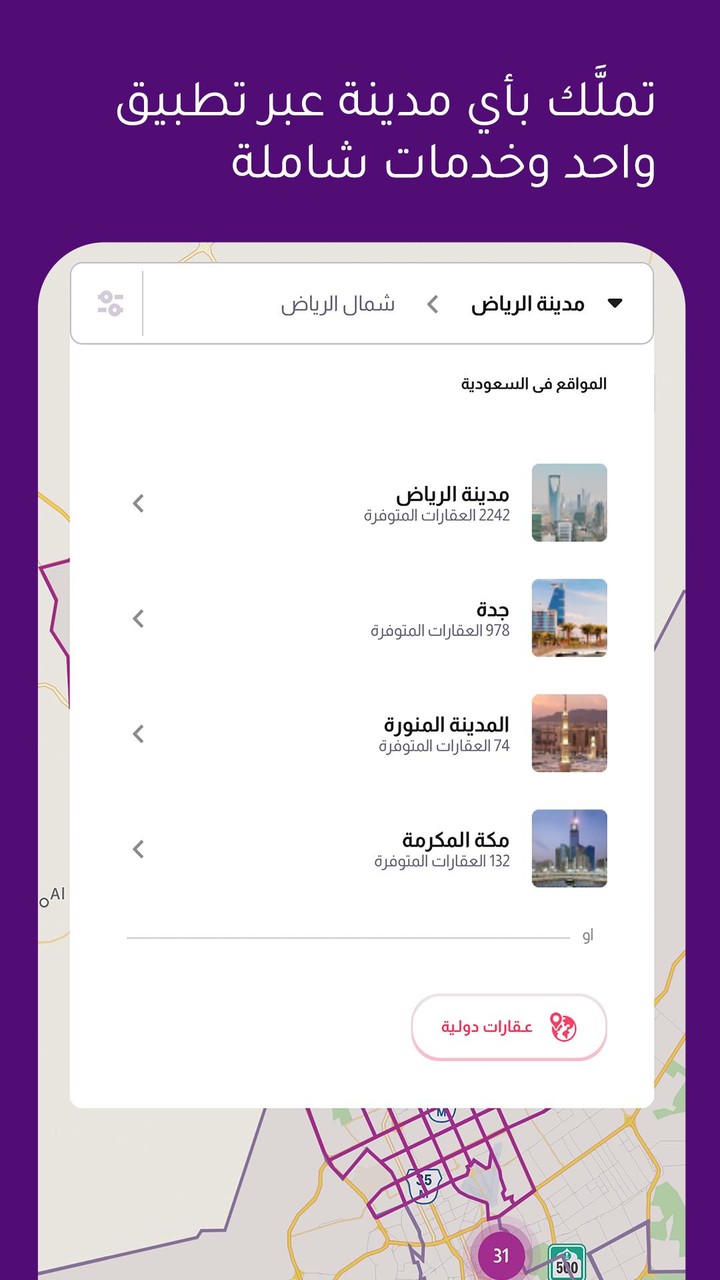The height and width of the screenshot is (1280, 720).
Task: Expand the المدينة المنورة listing with its chevron
Action: [137, 733]
